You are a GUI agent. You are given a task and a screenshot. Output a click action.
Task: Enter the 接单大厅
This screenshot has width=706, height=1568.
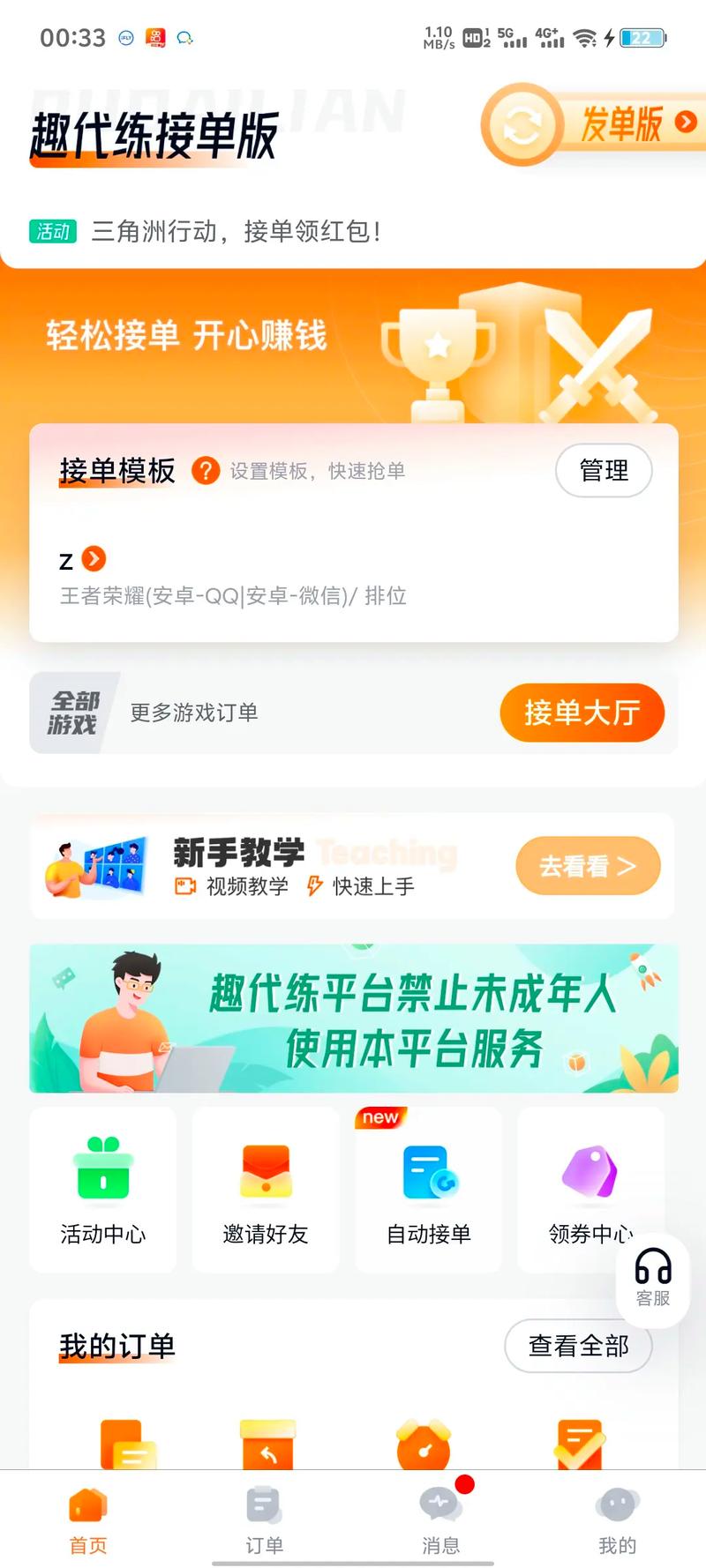point(582,713)
